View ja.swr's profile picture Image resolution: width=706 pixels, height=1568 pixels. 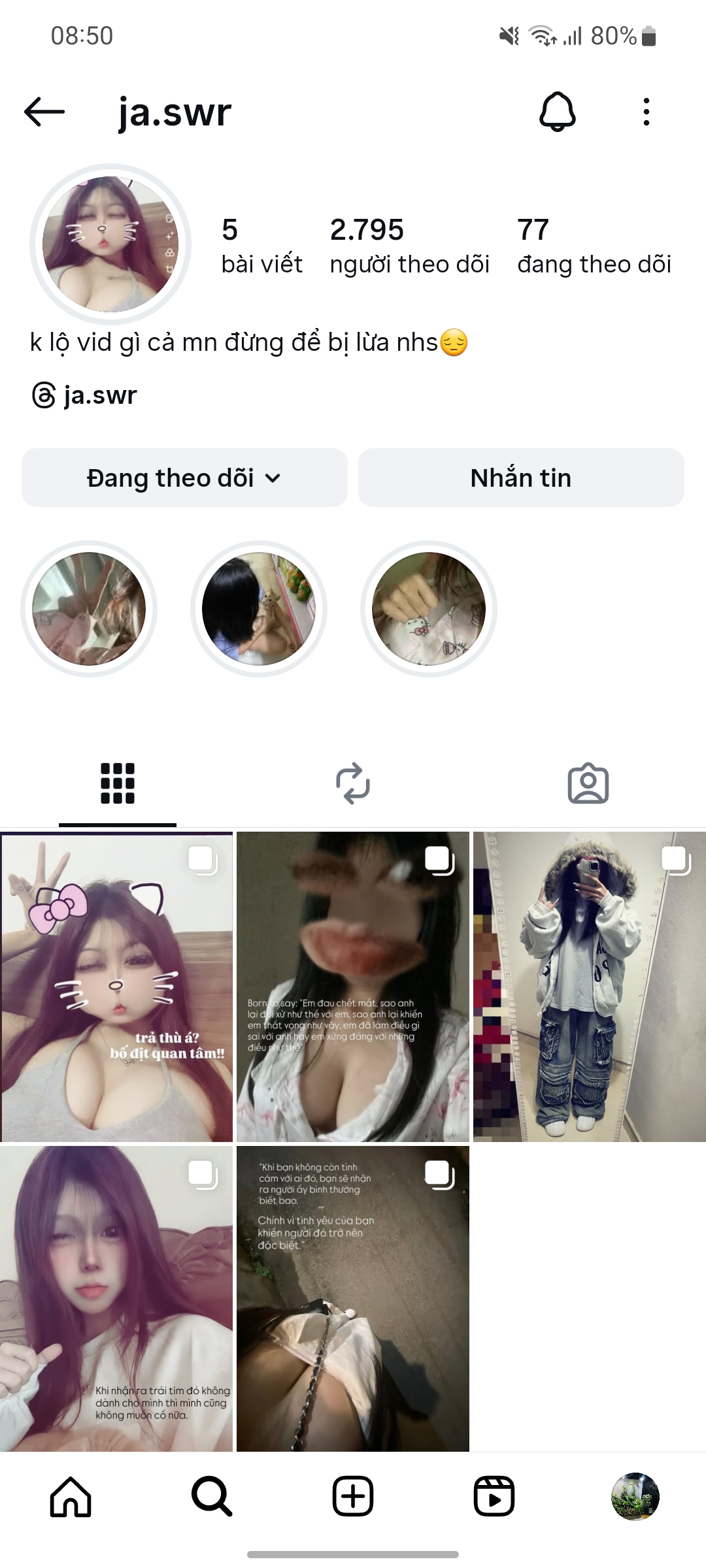click(x=110, y=244)
